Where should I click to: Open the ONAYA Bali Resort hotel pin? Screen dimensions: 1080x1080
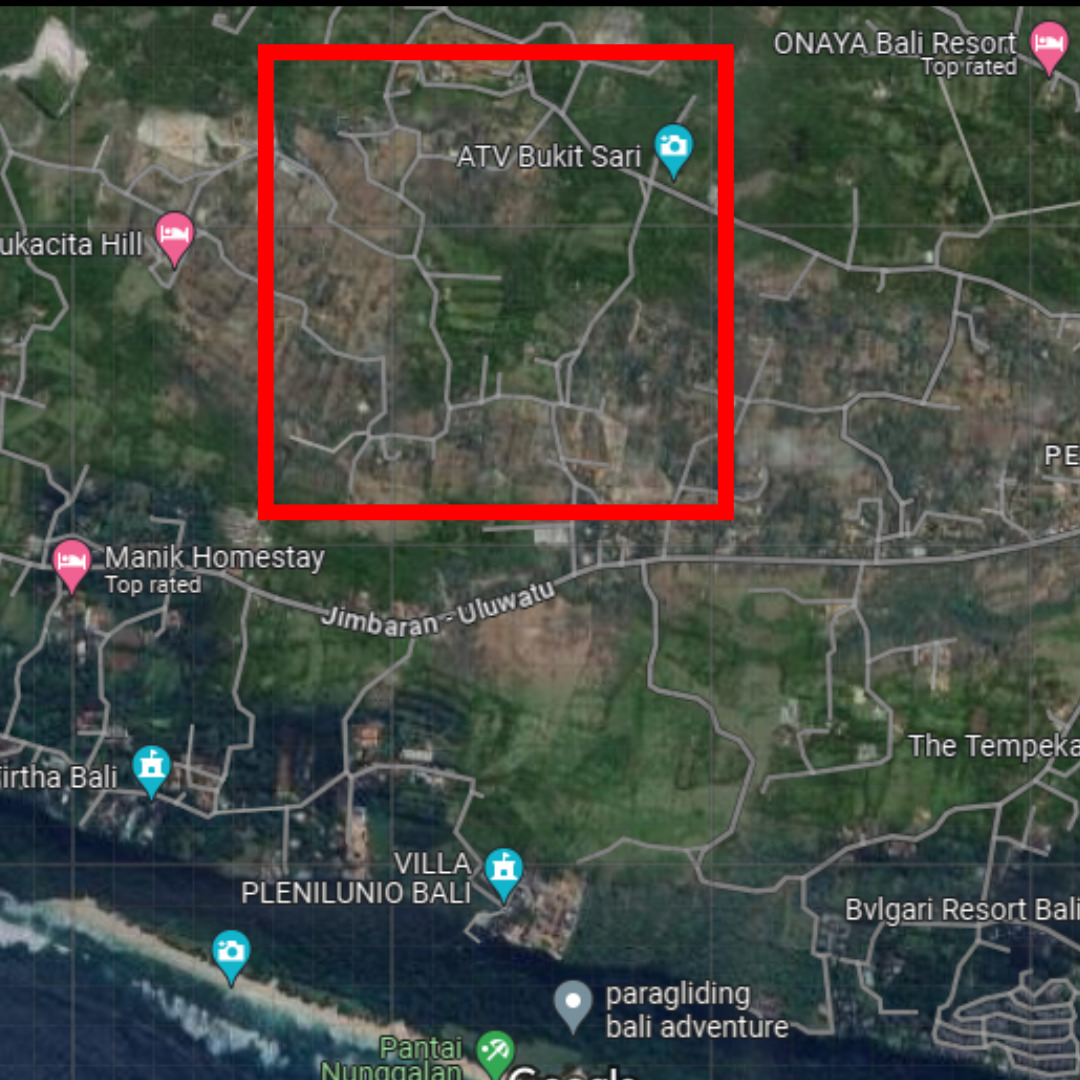[1049, 44]
